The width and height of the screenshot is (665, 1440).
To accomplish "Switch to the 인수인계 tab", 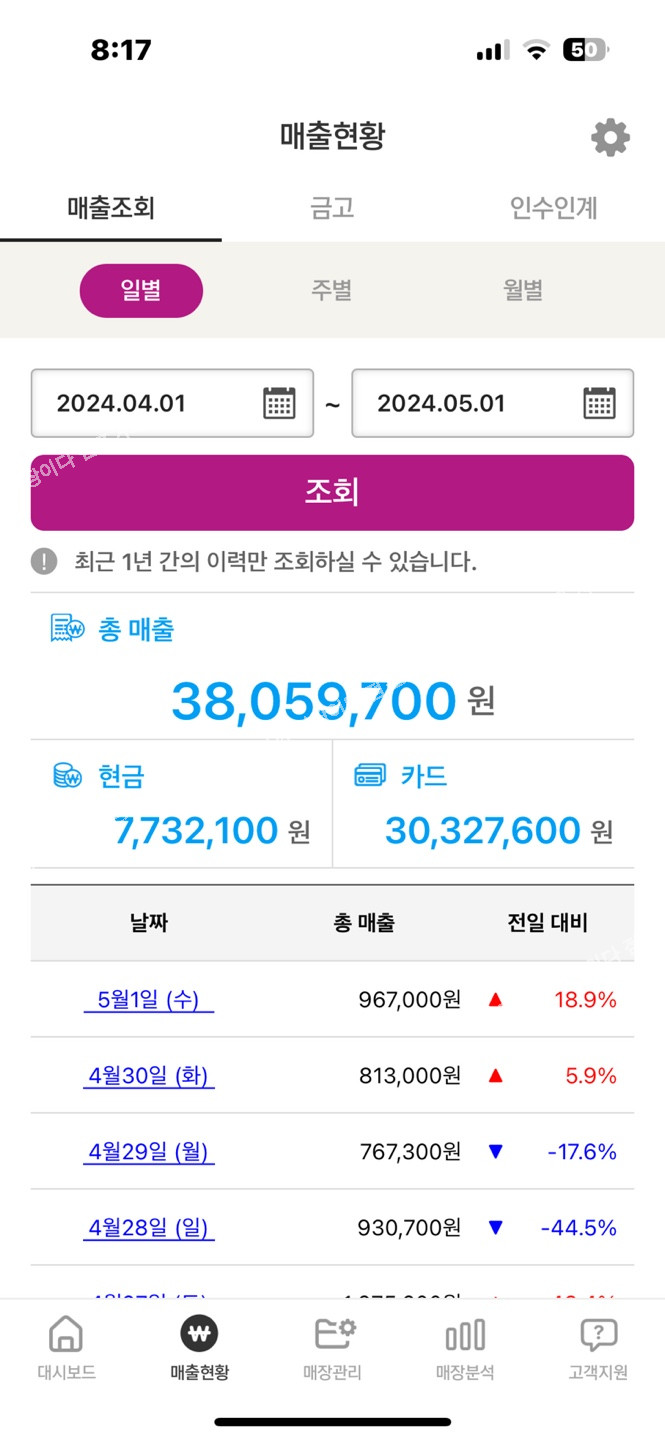I will tap(553, 208).
